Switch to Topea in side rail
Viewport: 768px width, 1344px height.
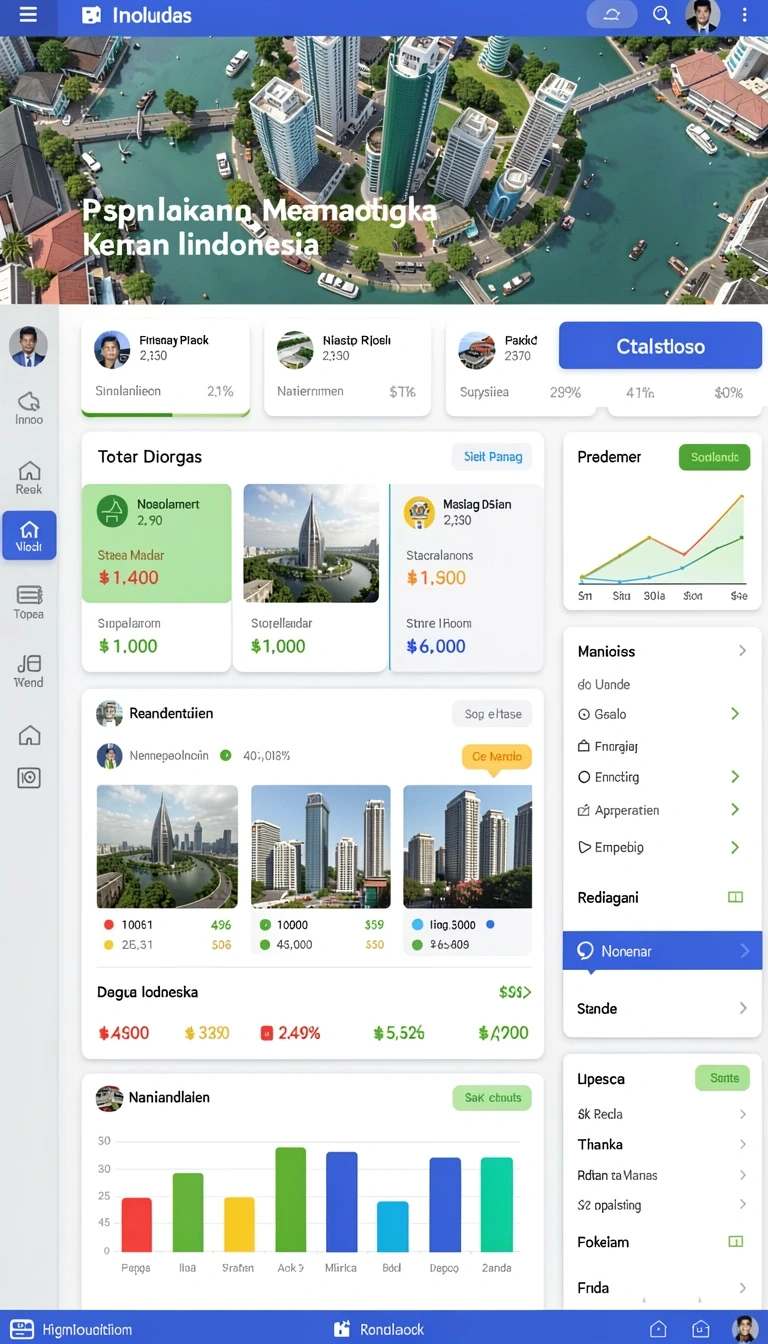(29, 602)
